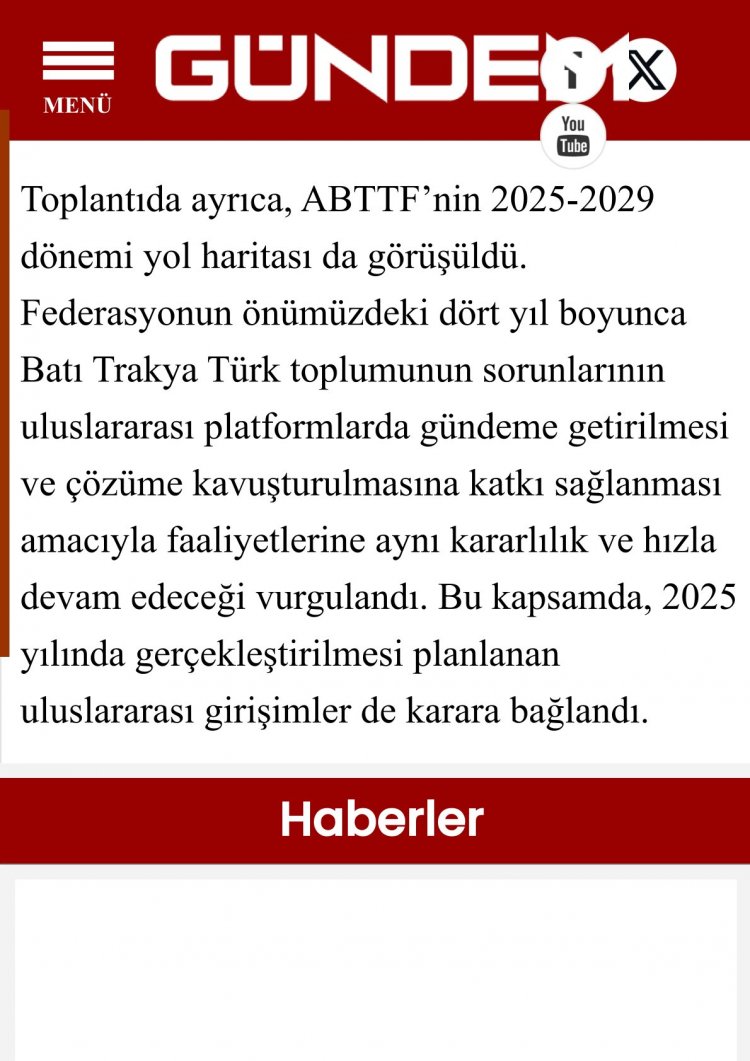Go to the YouTube channel

point(573,136)
